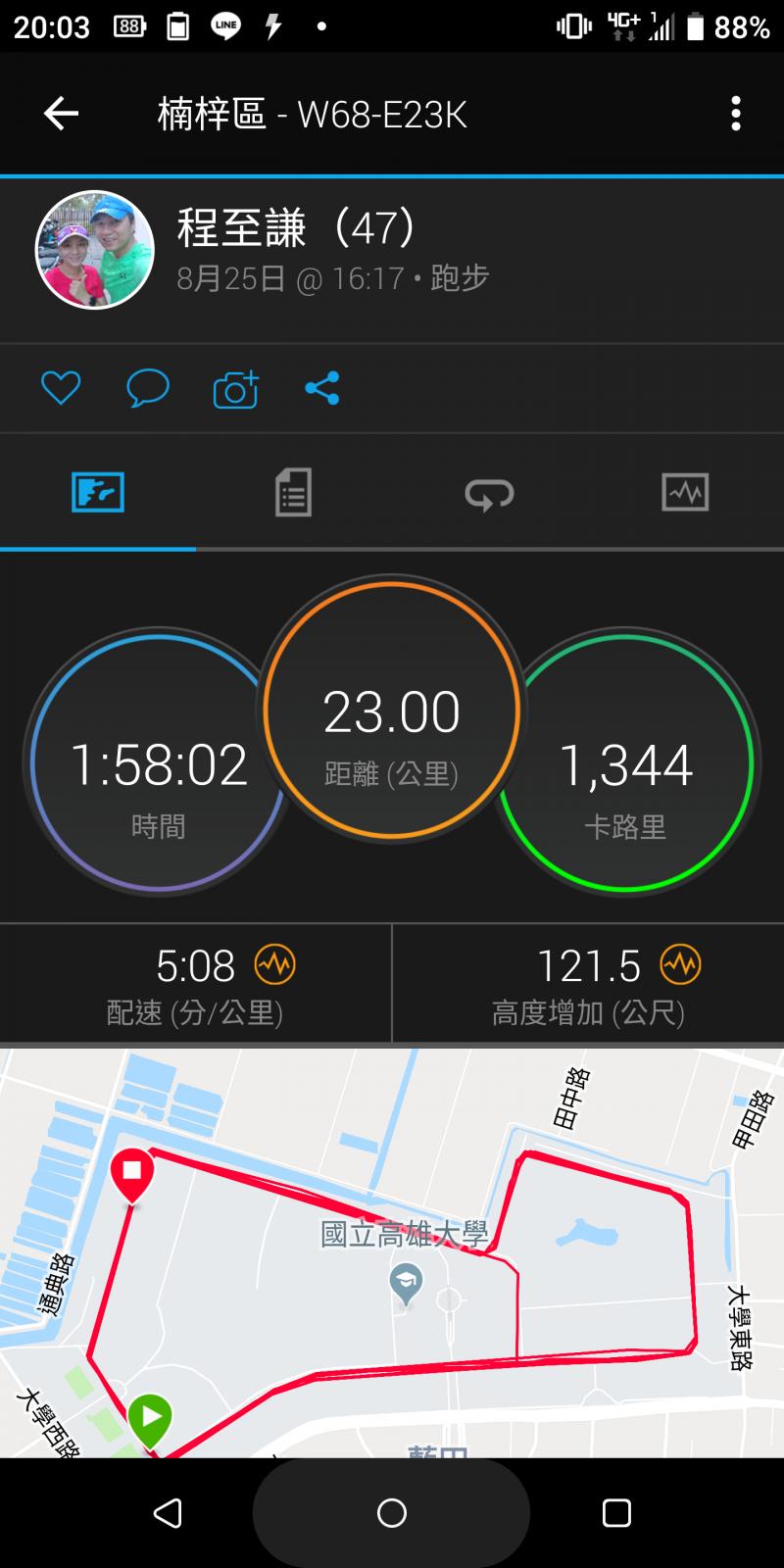This screenshot has width=784, height=1568.
Task: Share this activity
Action: pos(322,388)
